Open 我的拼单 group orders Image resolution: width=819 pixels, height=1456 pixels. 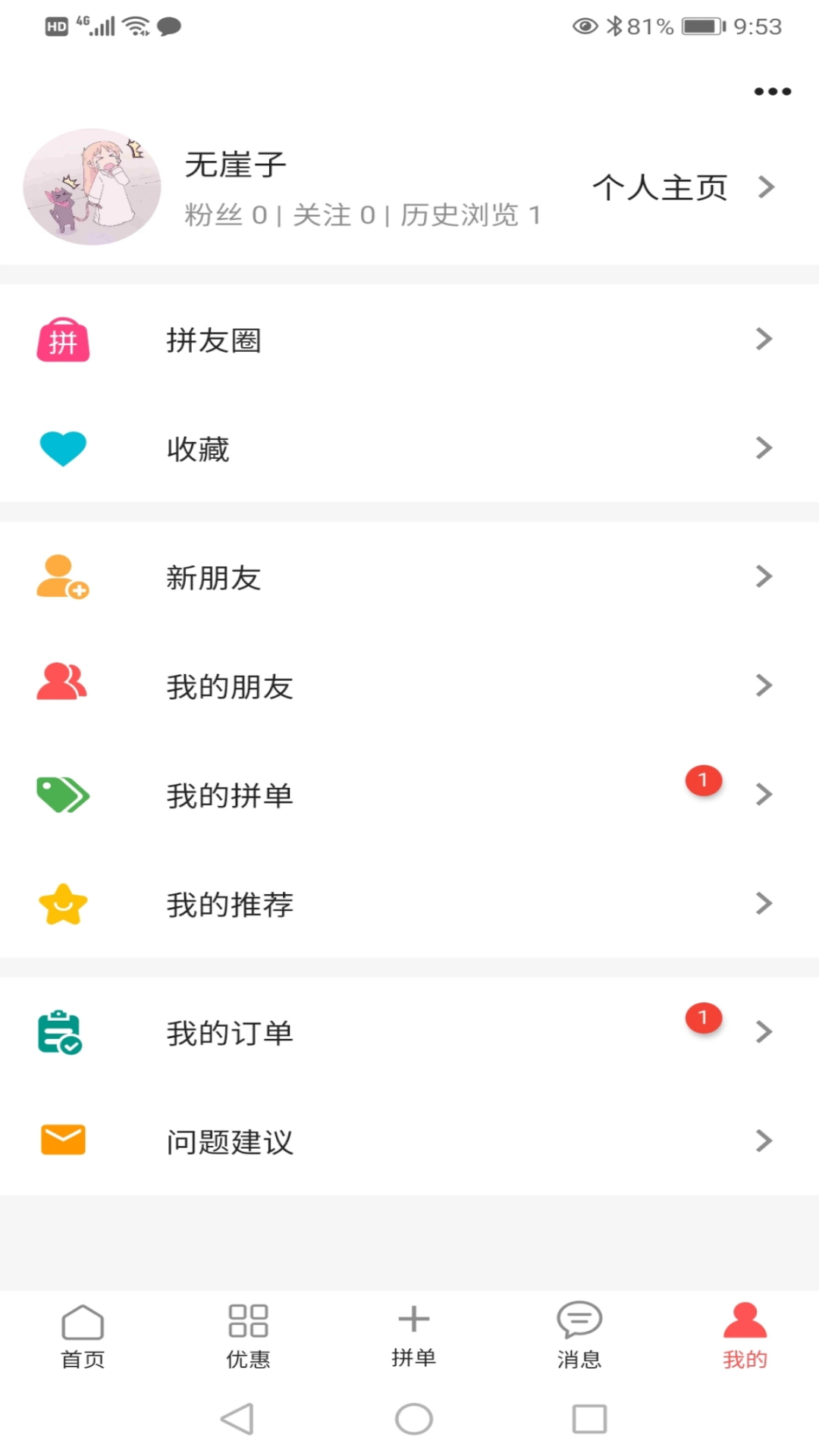click(x=409, y=795)
